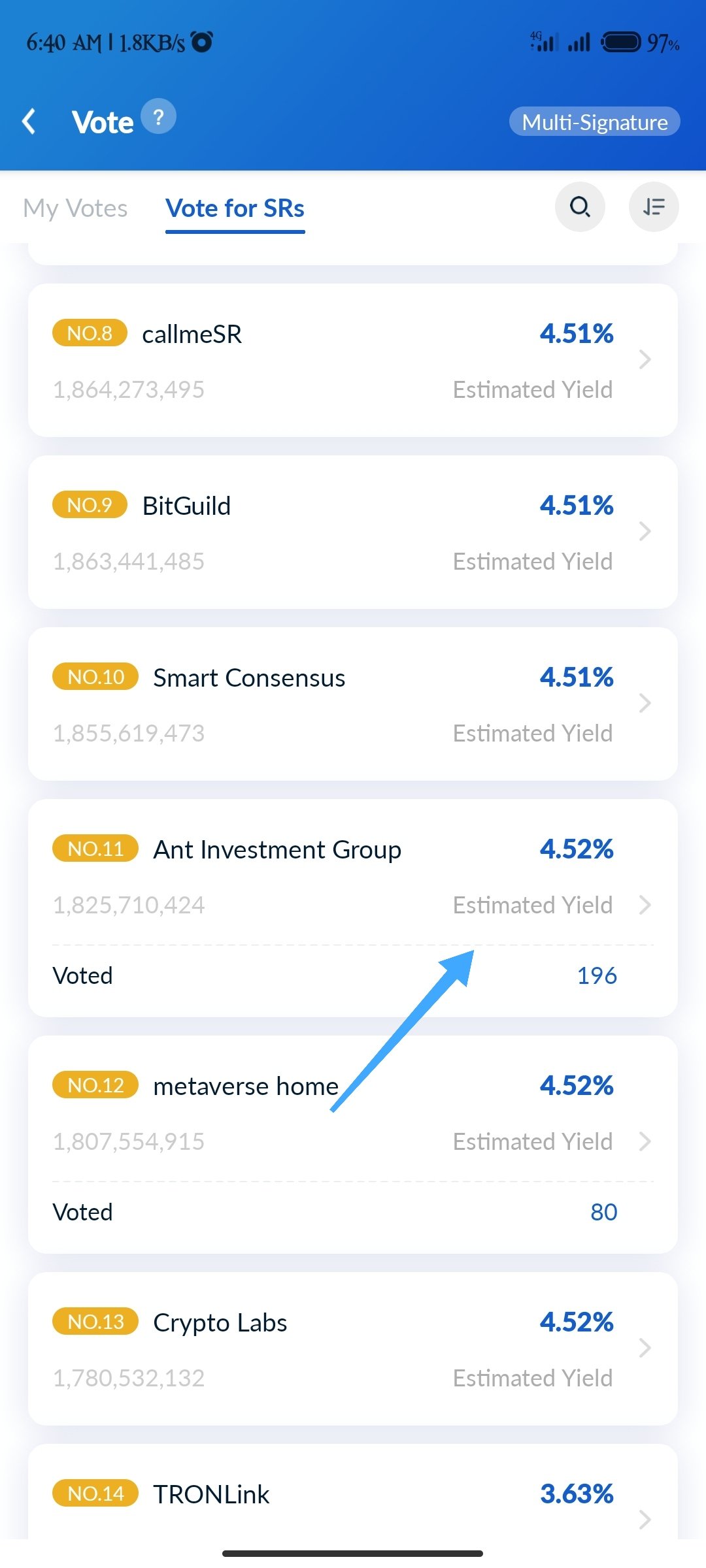Switch to the My Votes tab

click(75, 208)
